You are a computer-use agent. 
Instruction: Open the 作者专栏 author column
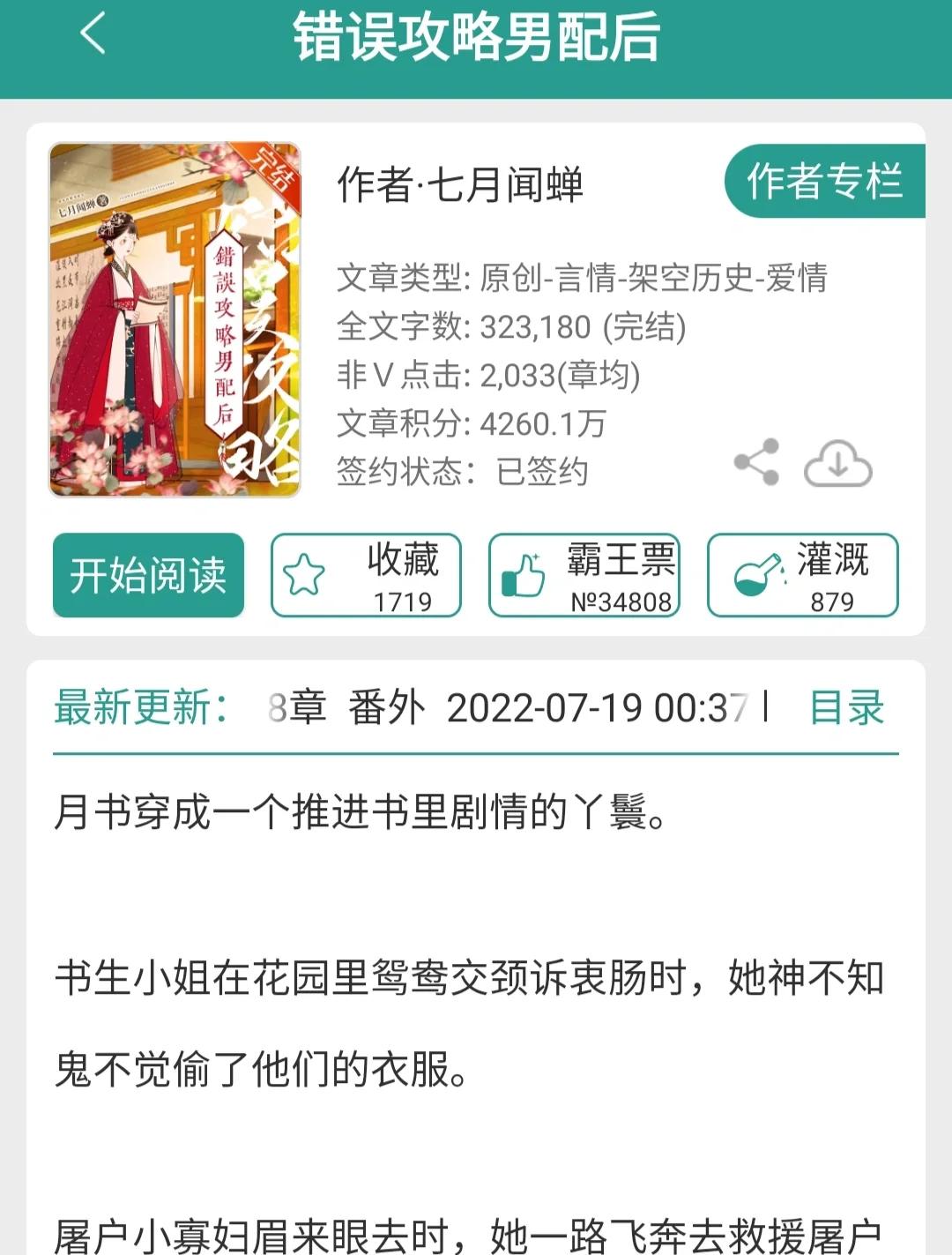click(824, 182)
